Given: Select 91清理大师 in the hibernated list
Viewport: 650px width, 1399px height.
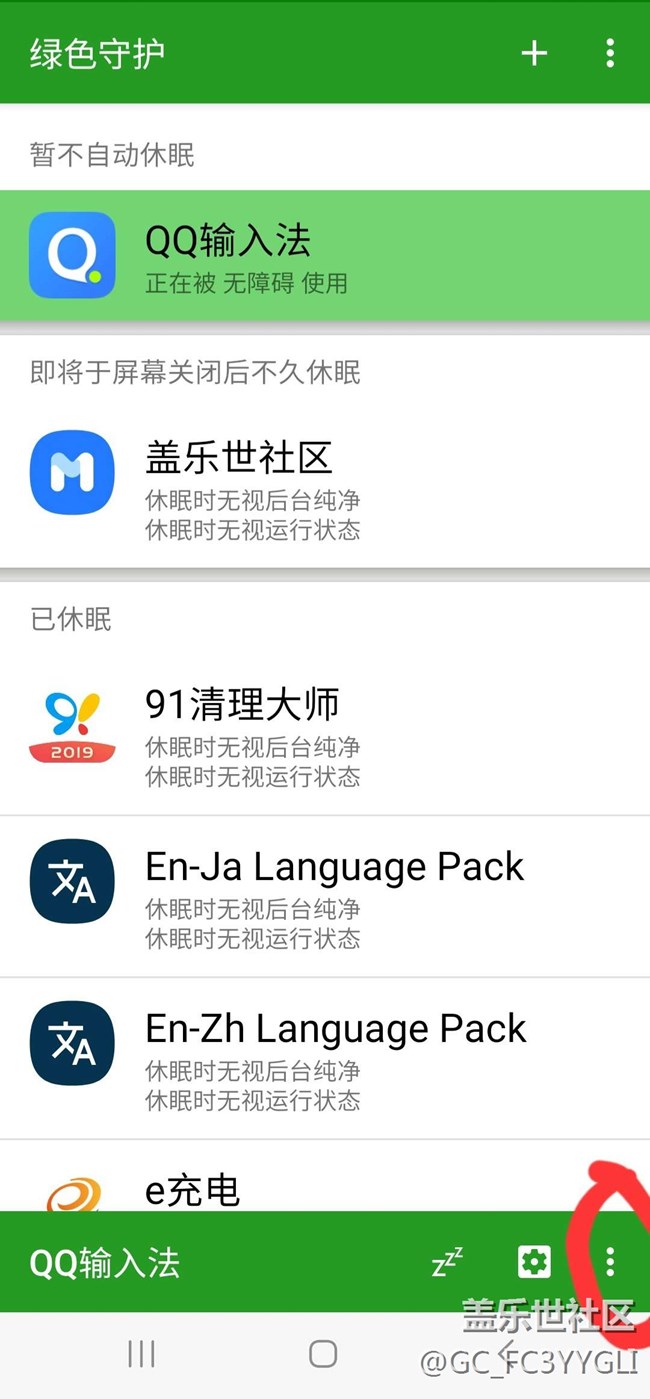Looking at the screenshot, I should tap(325, 733).
